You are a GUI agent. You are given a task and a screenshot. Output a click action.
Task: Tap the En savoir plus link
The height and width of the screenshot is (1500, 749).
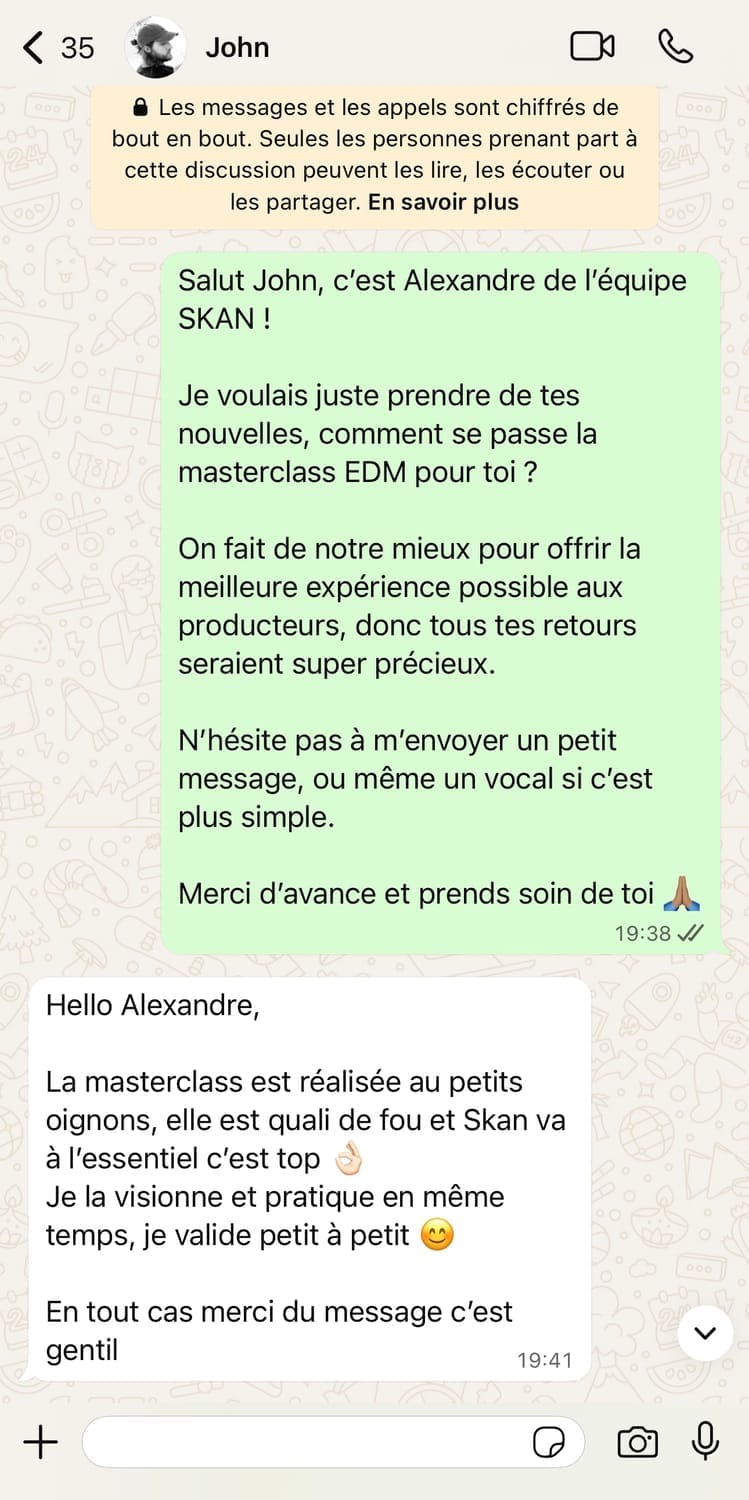click(443, 202)
